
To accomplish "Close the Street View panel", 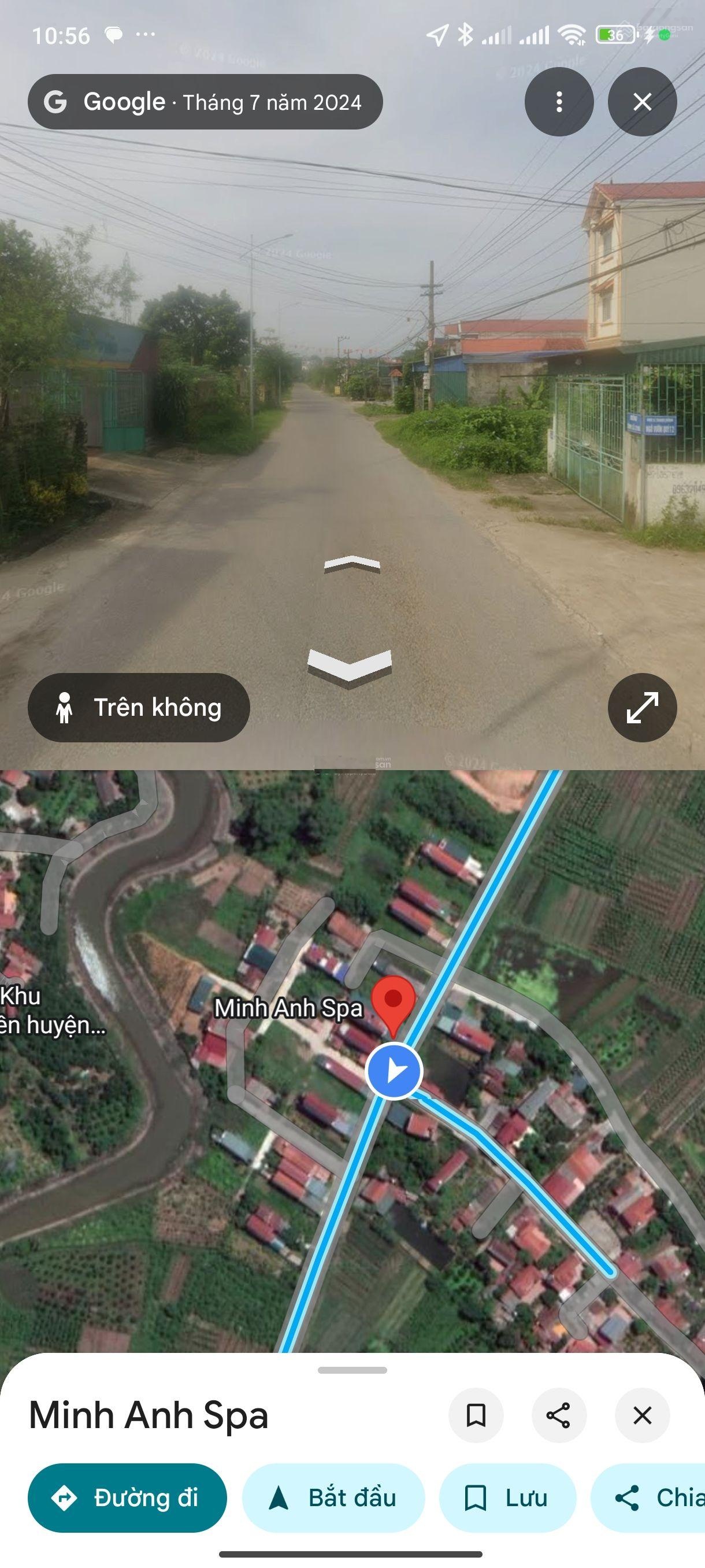I will [642, 102].
